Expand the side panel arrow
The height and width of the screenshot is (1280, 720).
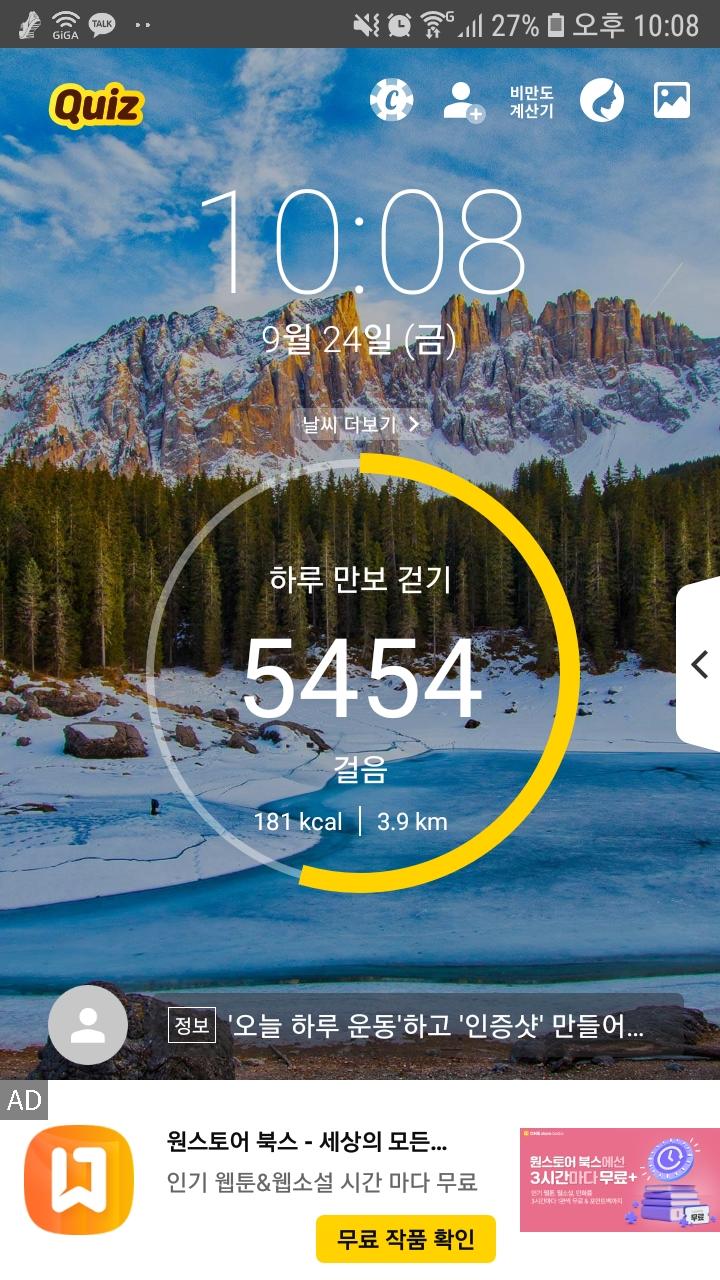pos(699,664)
